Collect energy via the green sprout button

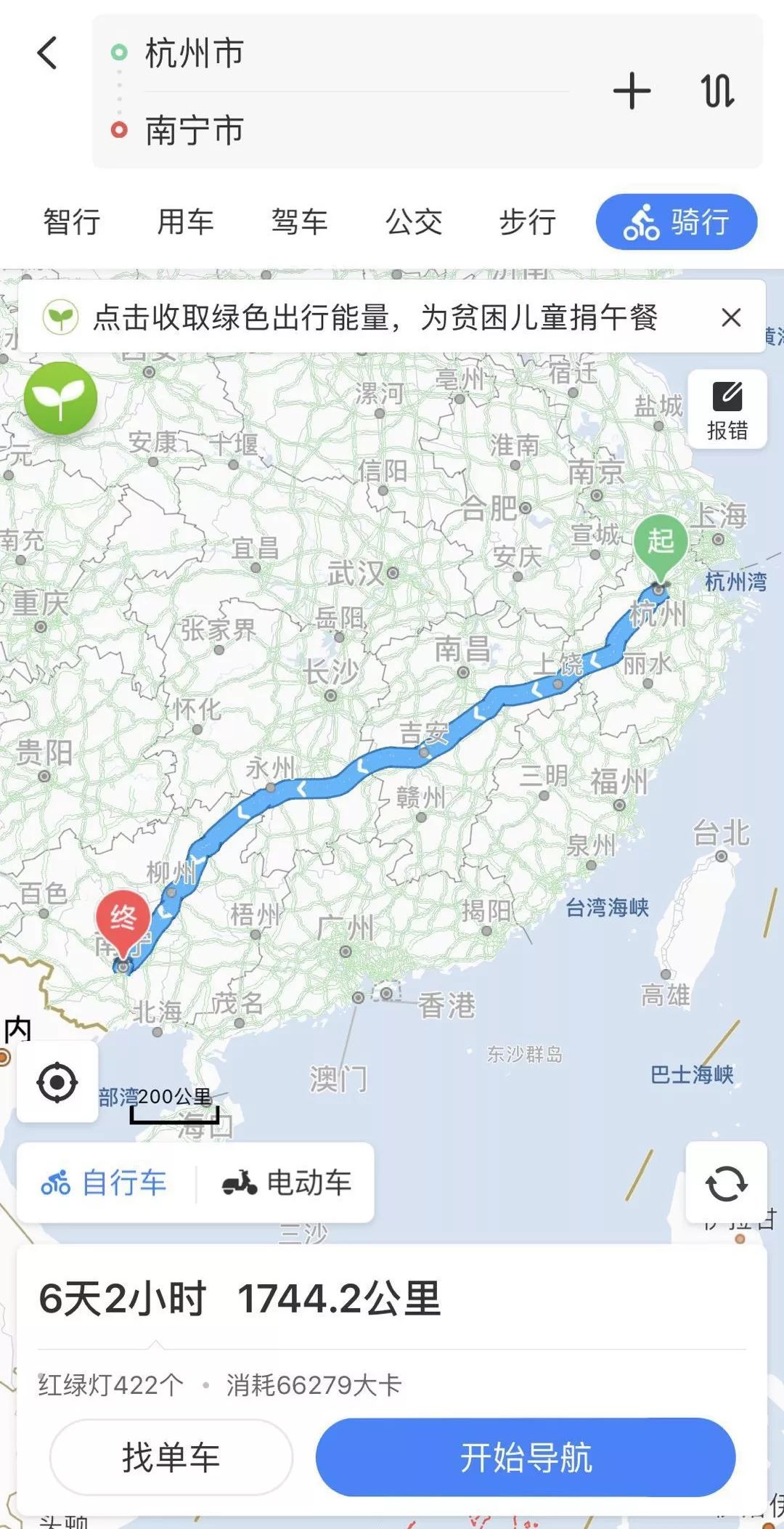tap(60, 398)
